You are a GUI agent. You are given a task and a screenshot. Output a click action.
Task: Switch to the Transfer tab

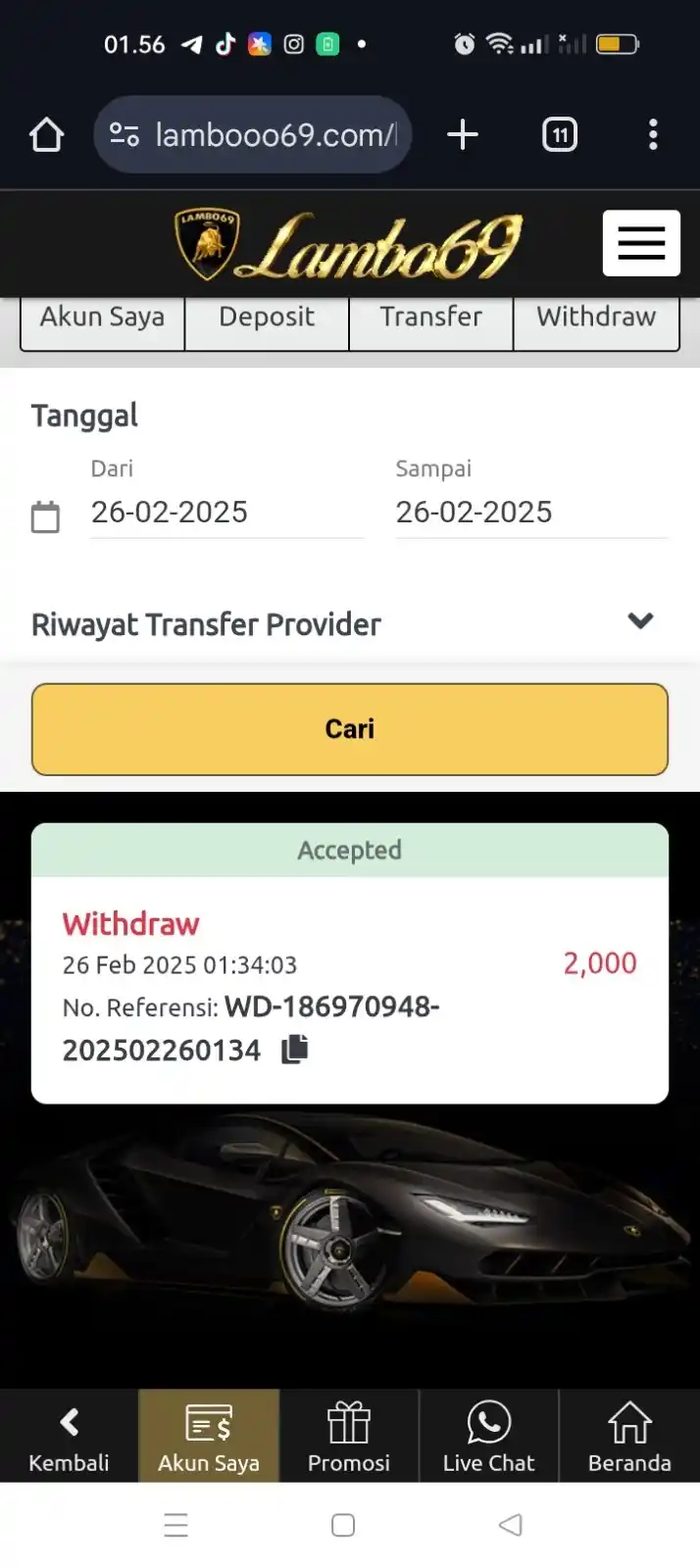coord(431,319)
